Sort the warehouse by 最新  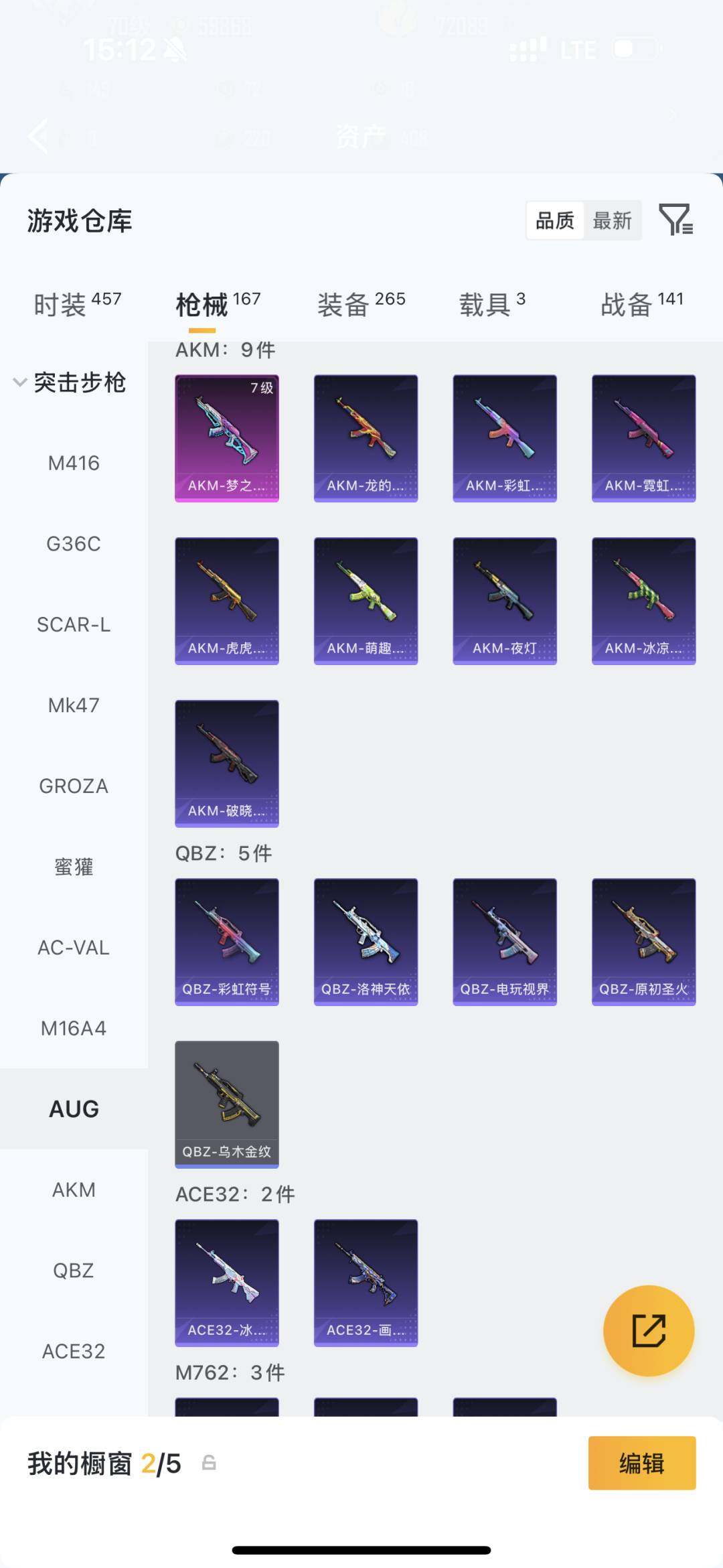pos(612,220)
